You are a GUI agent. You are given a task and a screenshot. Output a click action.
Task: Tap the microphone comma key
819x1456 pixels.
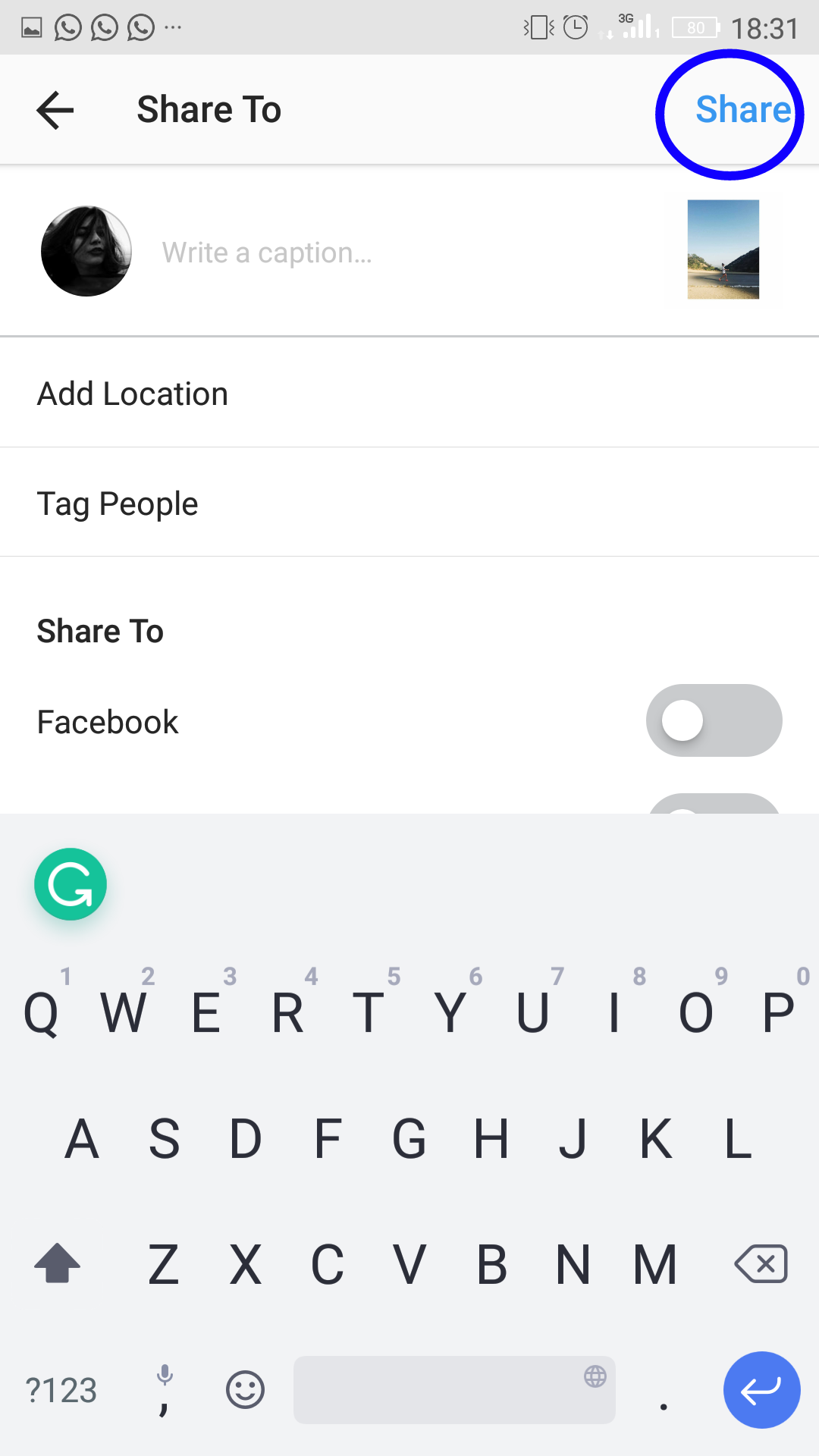[165, 1391]
